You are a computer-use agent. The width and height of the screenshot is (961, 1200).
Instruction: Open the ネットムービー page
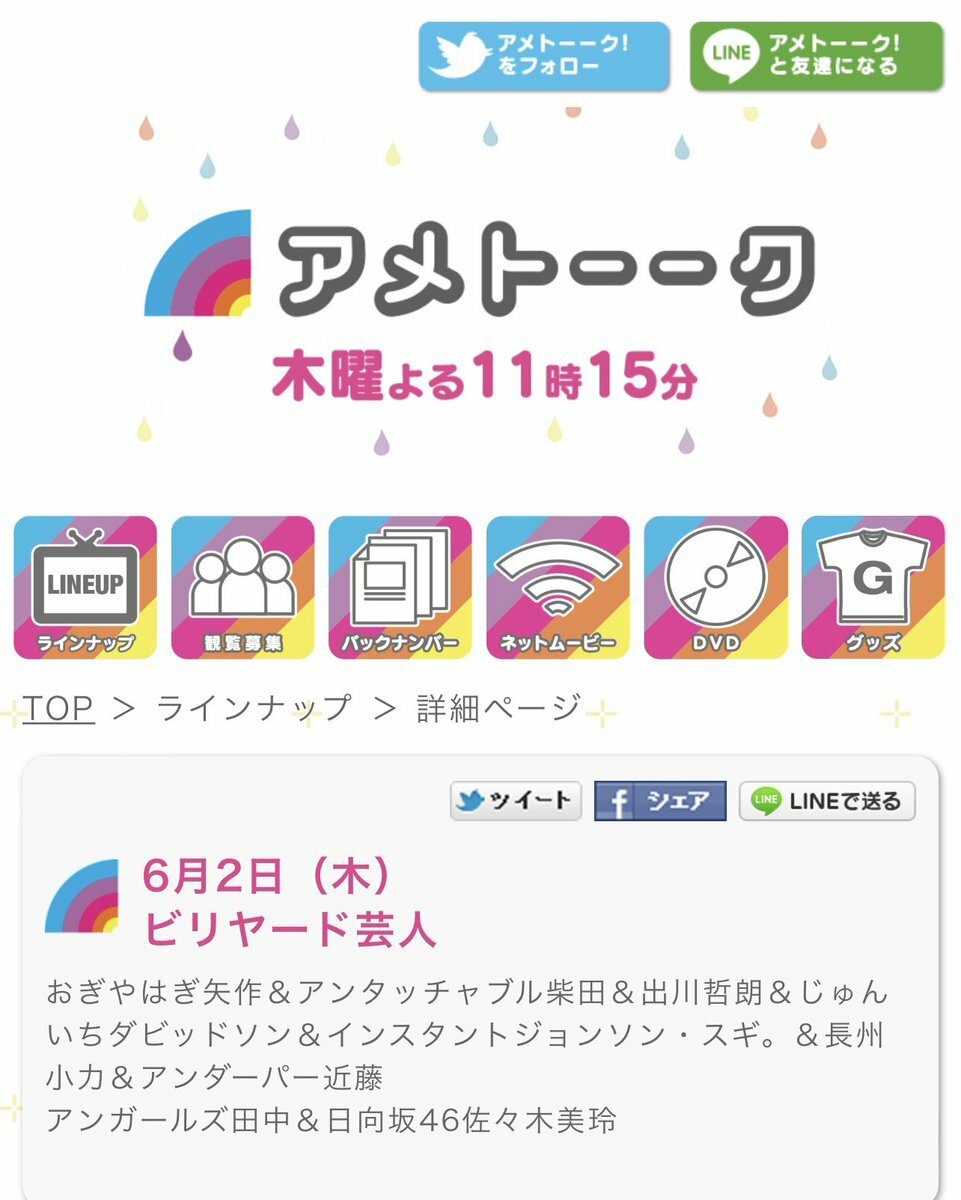[557, 587]
